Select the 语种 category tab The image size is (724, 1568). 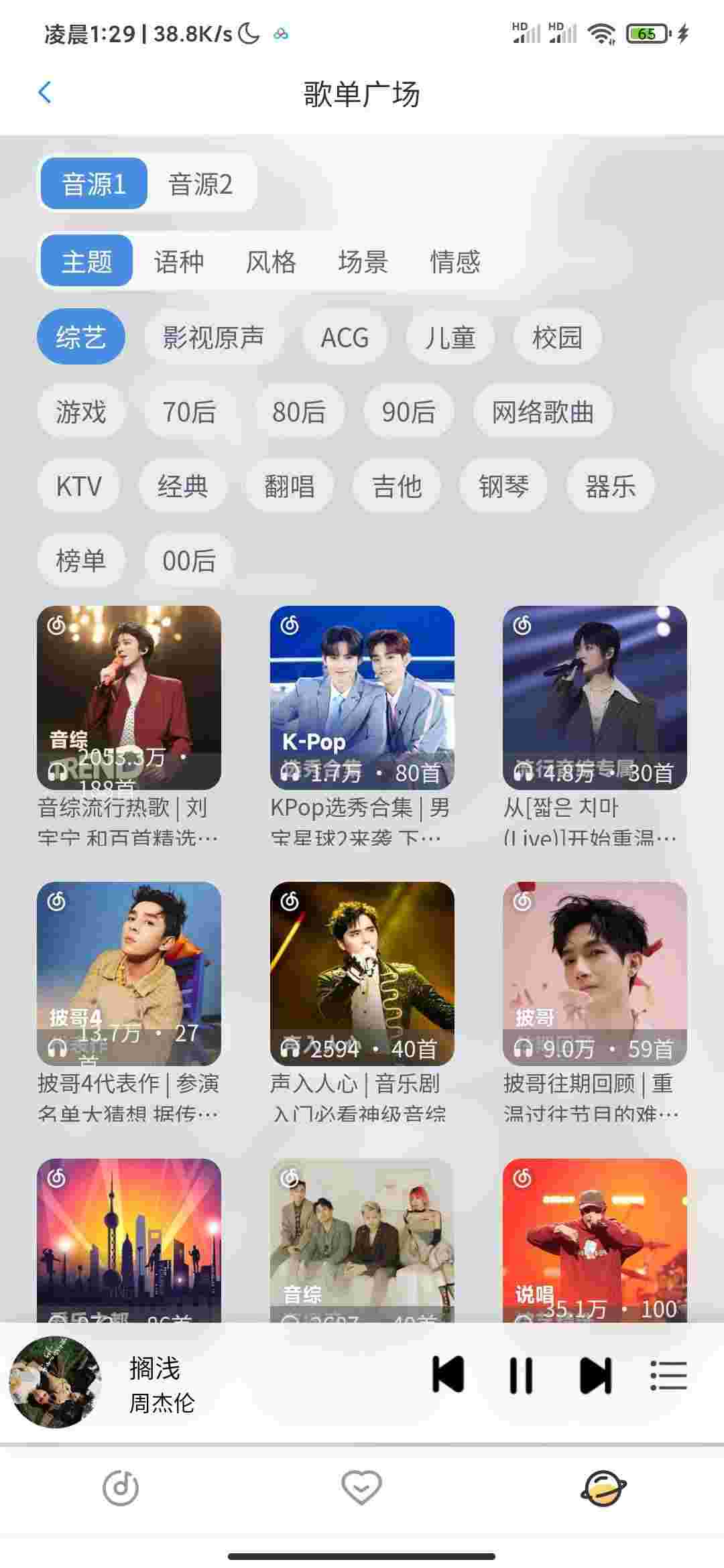(x=178, y=261)
